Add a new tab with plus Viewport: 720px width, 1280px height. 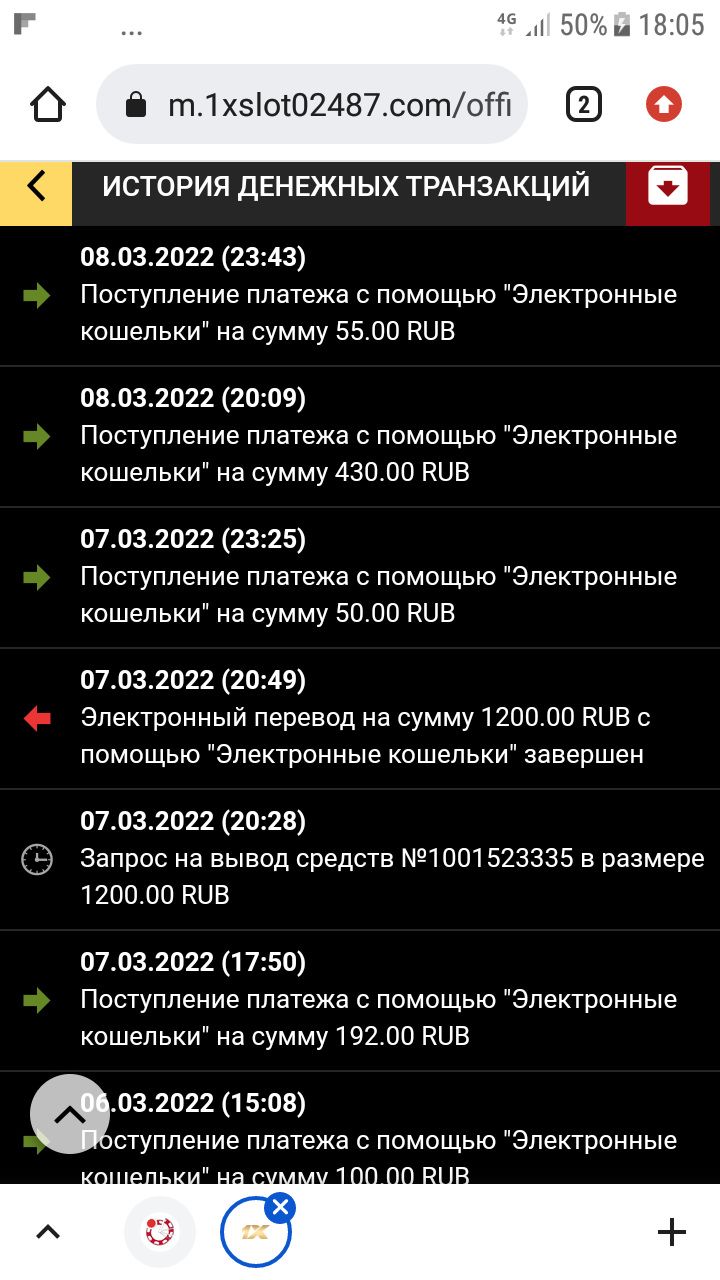(672, 1232)
